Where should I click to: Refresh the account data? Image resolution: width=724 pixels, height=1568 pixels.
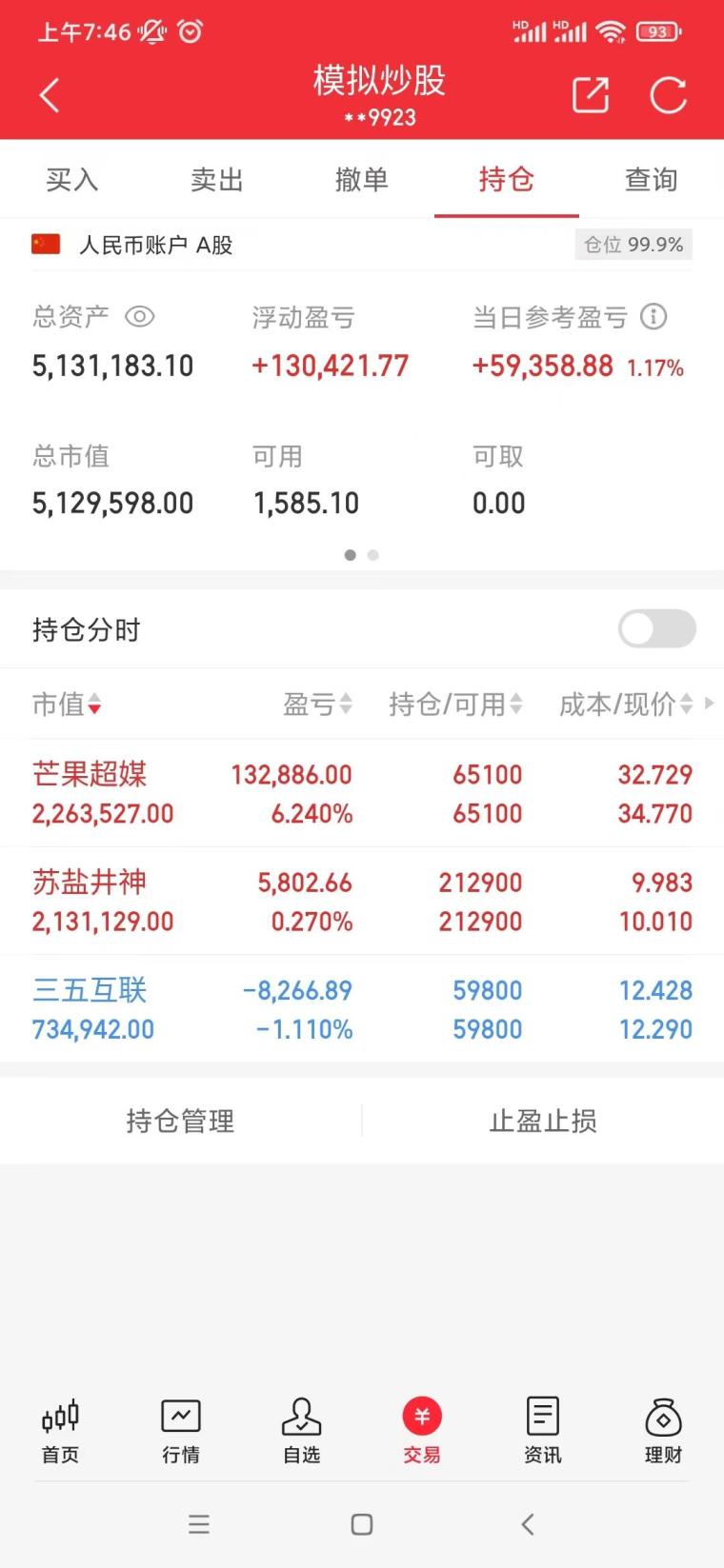(x=668, y=95)
